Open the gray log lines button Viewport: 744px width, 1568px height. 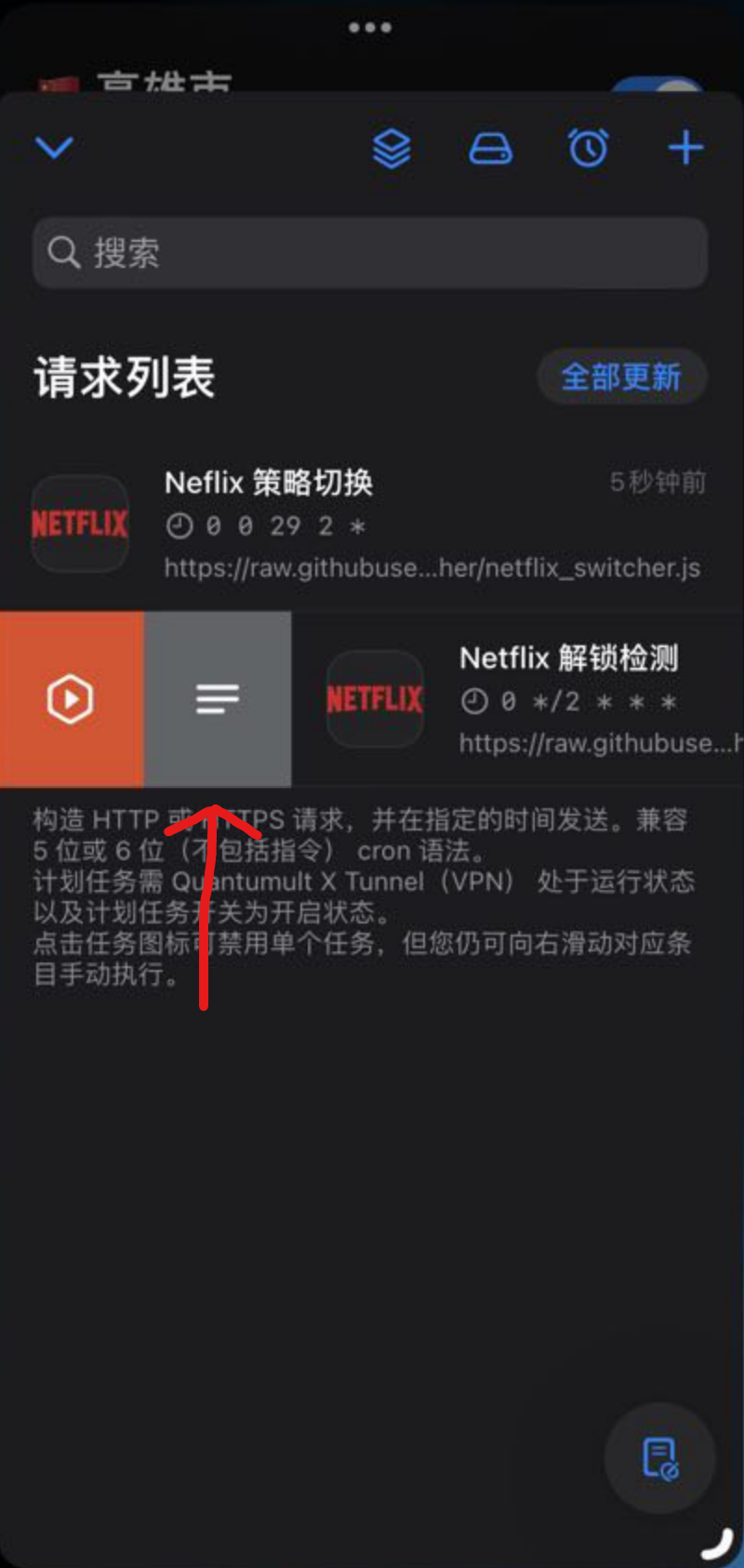[x=218, y=698]
